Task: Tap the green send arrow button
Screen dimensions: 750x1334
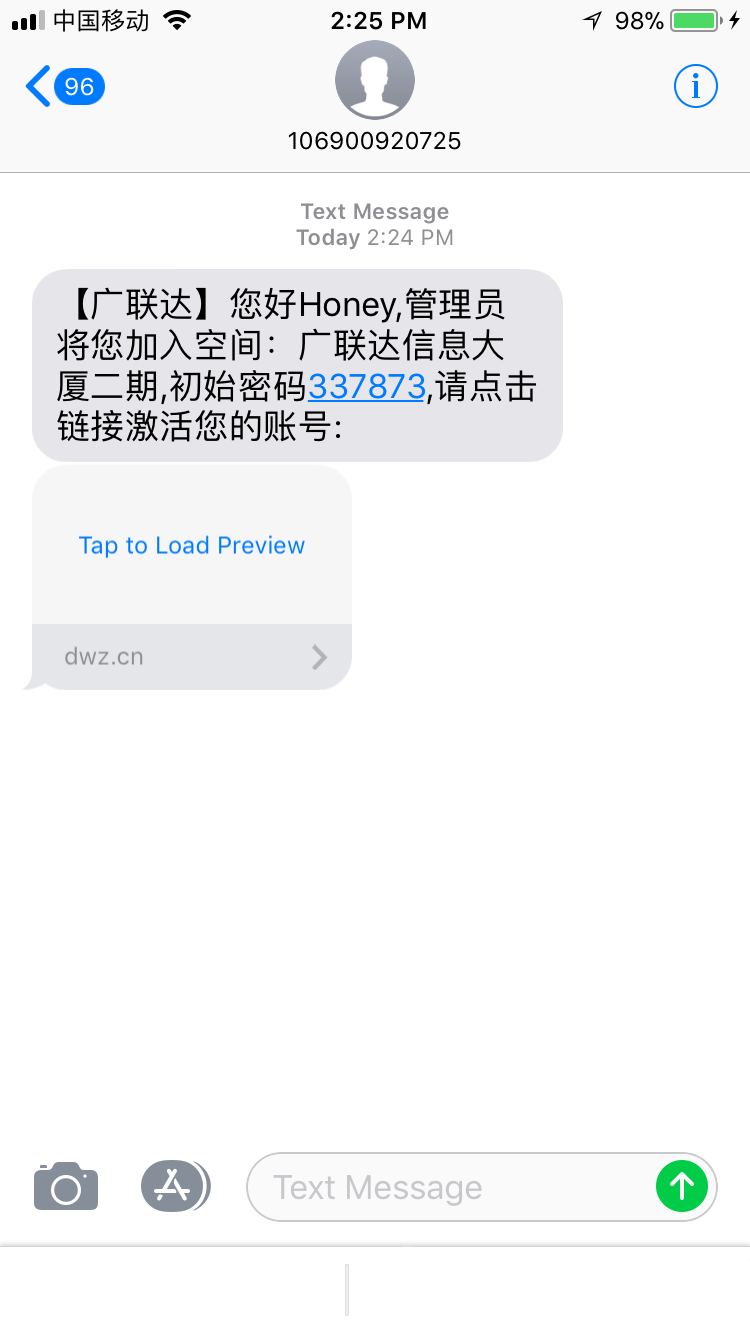Action: pyautogui.click(x=682, y=1186)
